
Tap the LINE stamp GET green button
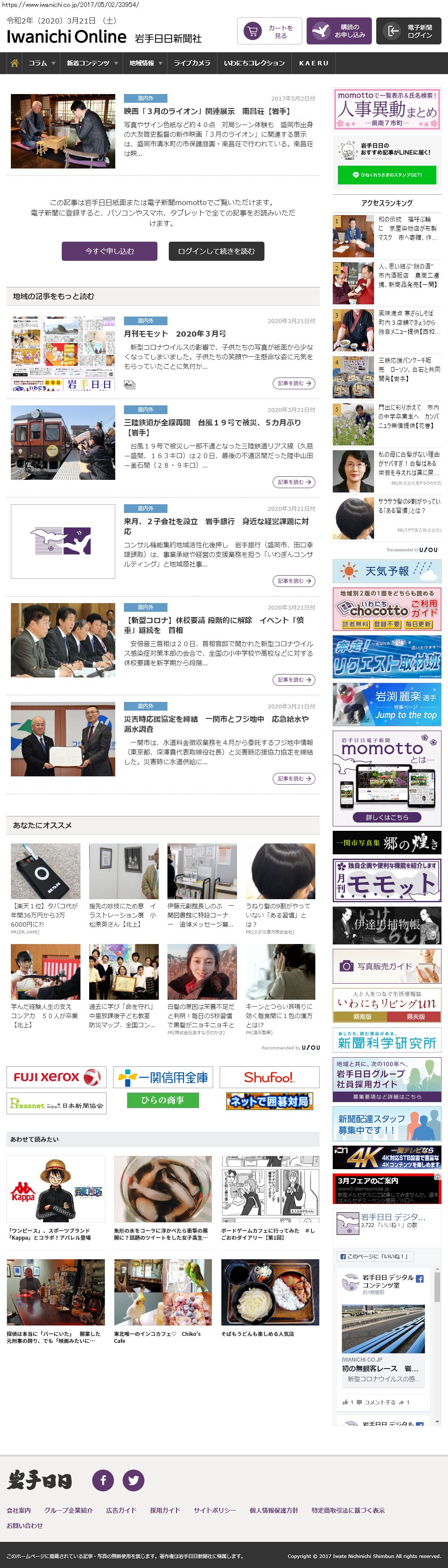coord(387,175)
